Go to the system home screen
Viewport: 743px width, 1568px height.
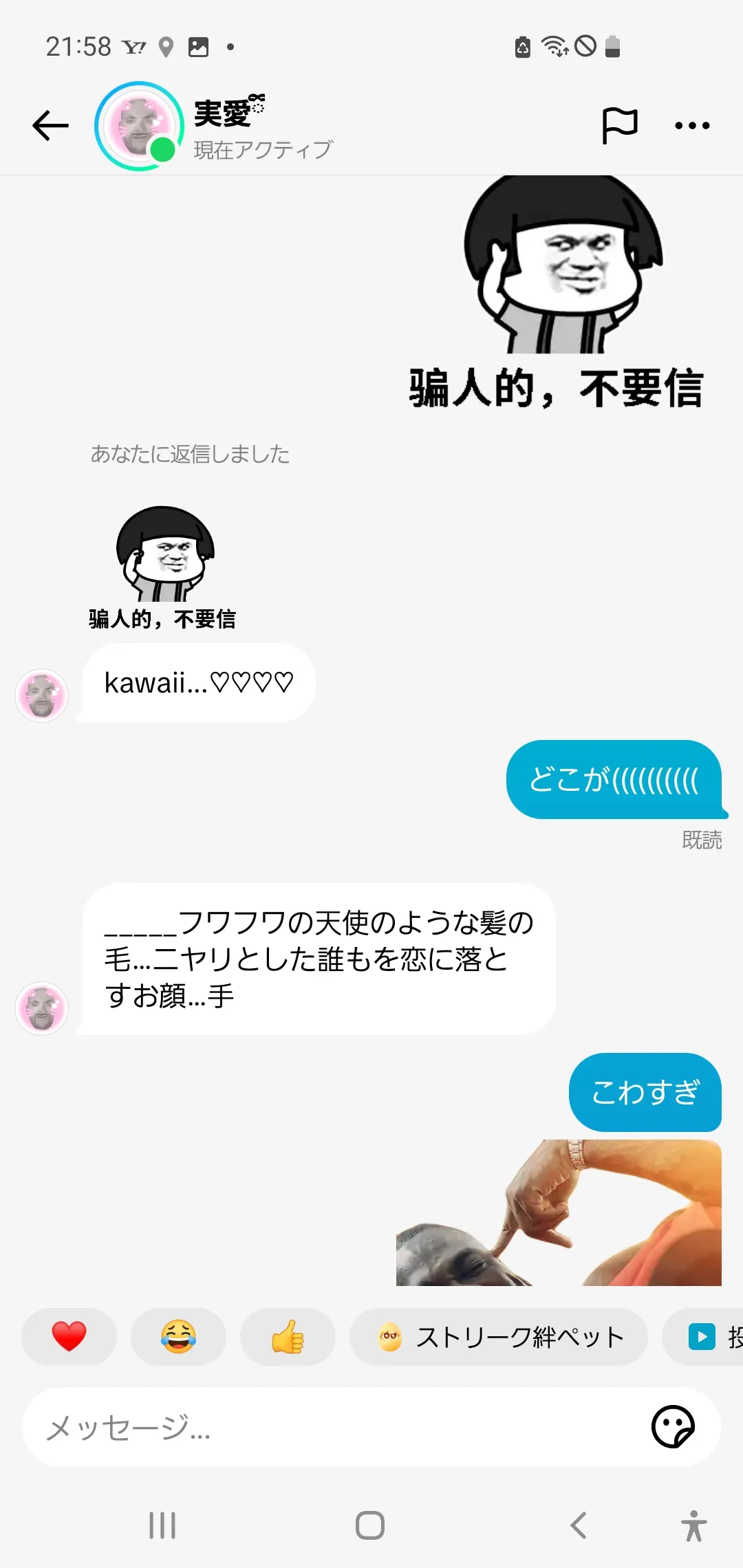pyautogui.click(x=370, y=1525)
